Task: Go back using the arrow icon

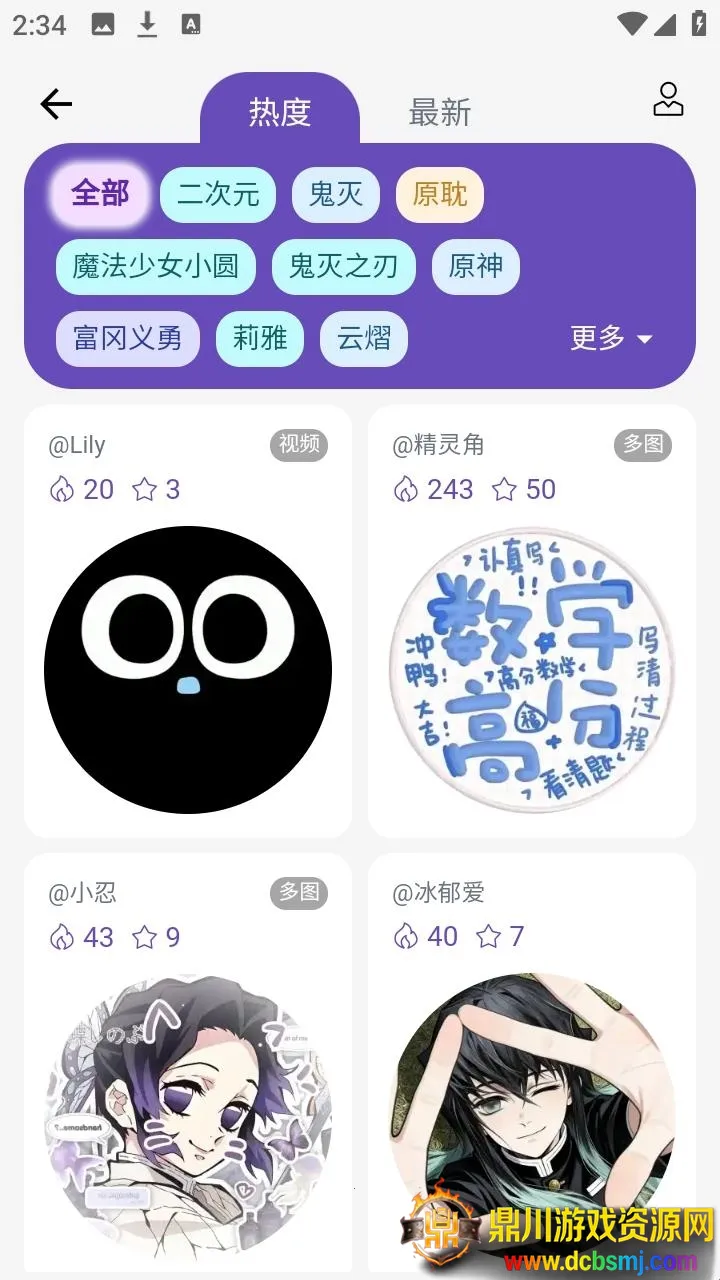Action: pyautogui.click(x=56, y=104)
